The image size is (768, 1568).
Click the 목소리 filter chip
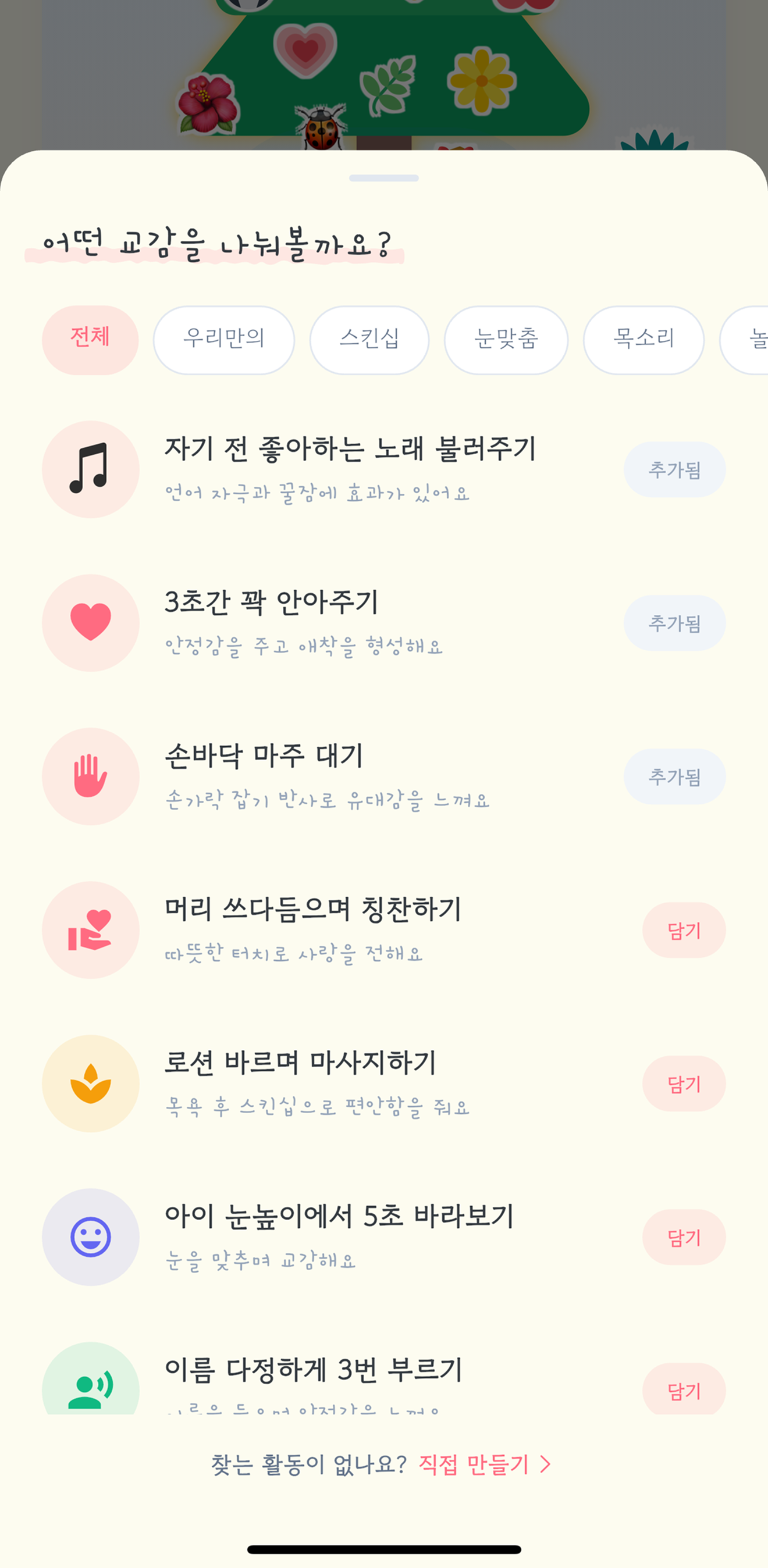coord(642,339)
